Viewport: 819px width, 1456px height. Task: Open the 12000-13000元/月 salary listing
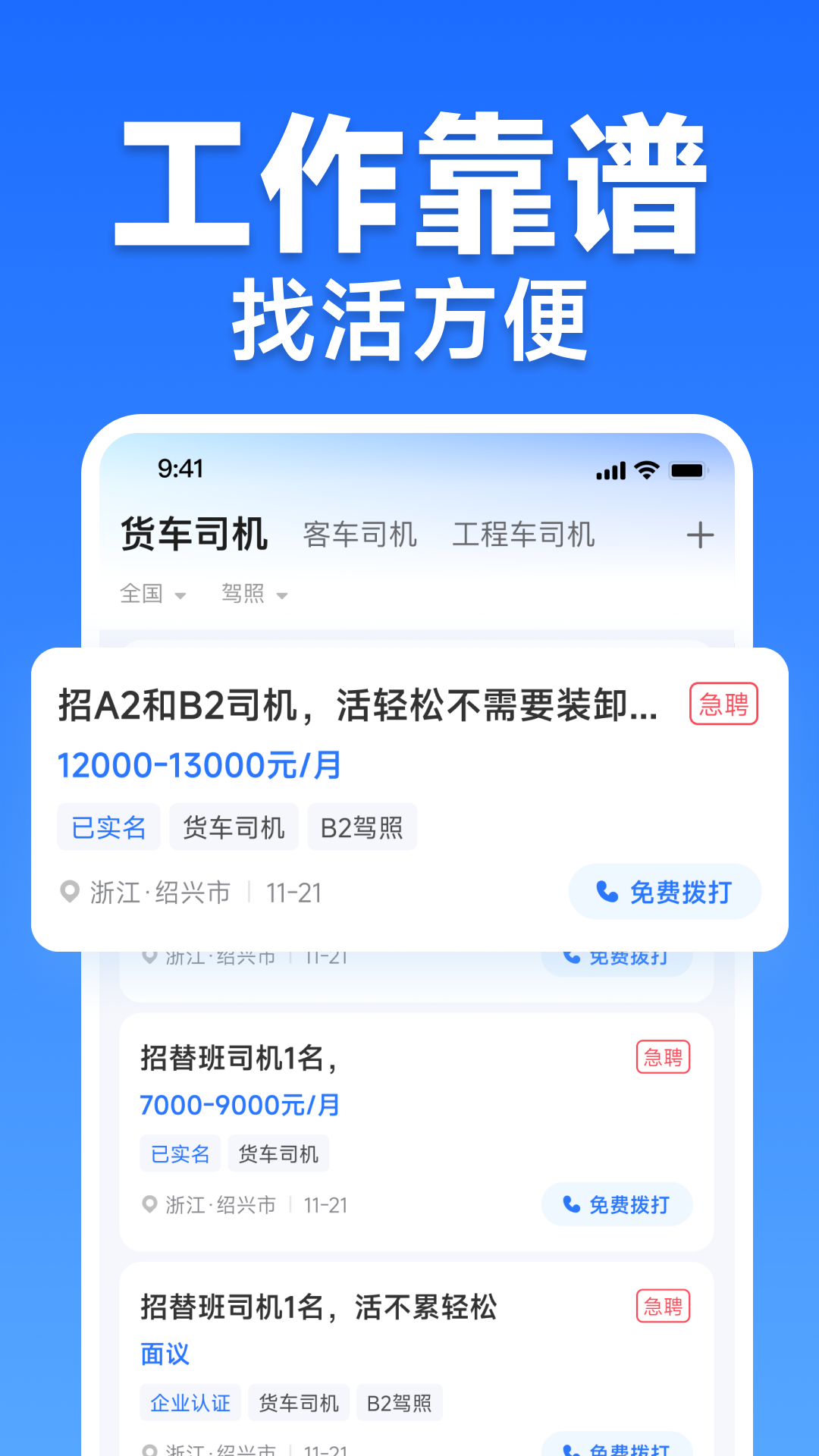coord(199,766)
